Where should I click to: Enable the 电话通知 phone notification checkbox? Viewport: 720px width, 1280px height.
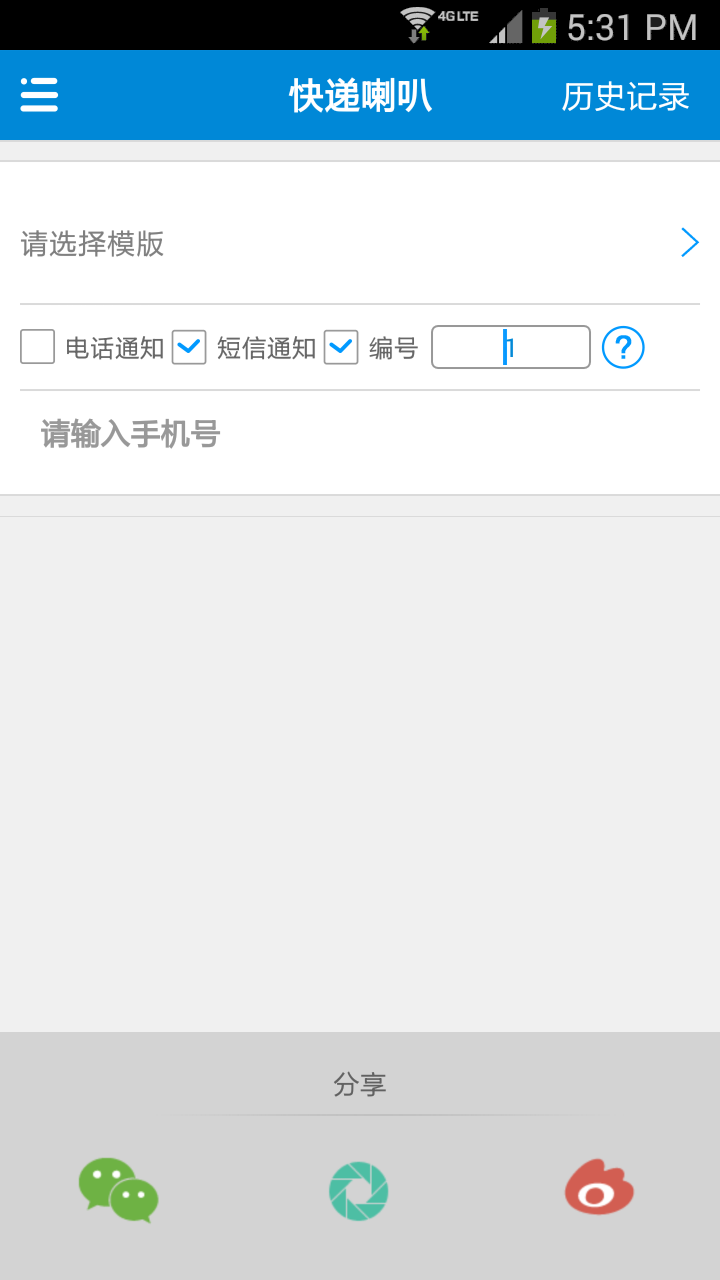click(x=37, y=347)
